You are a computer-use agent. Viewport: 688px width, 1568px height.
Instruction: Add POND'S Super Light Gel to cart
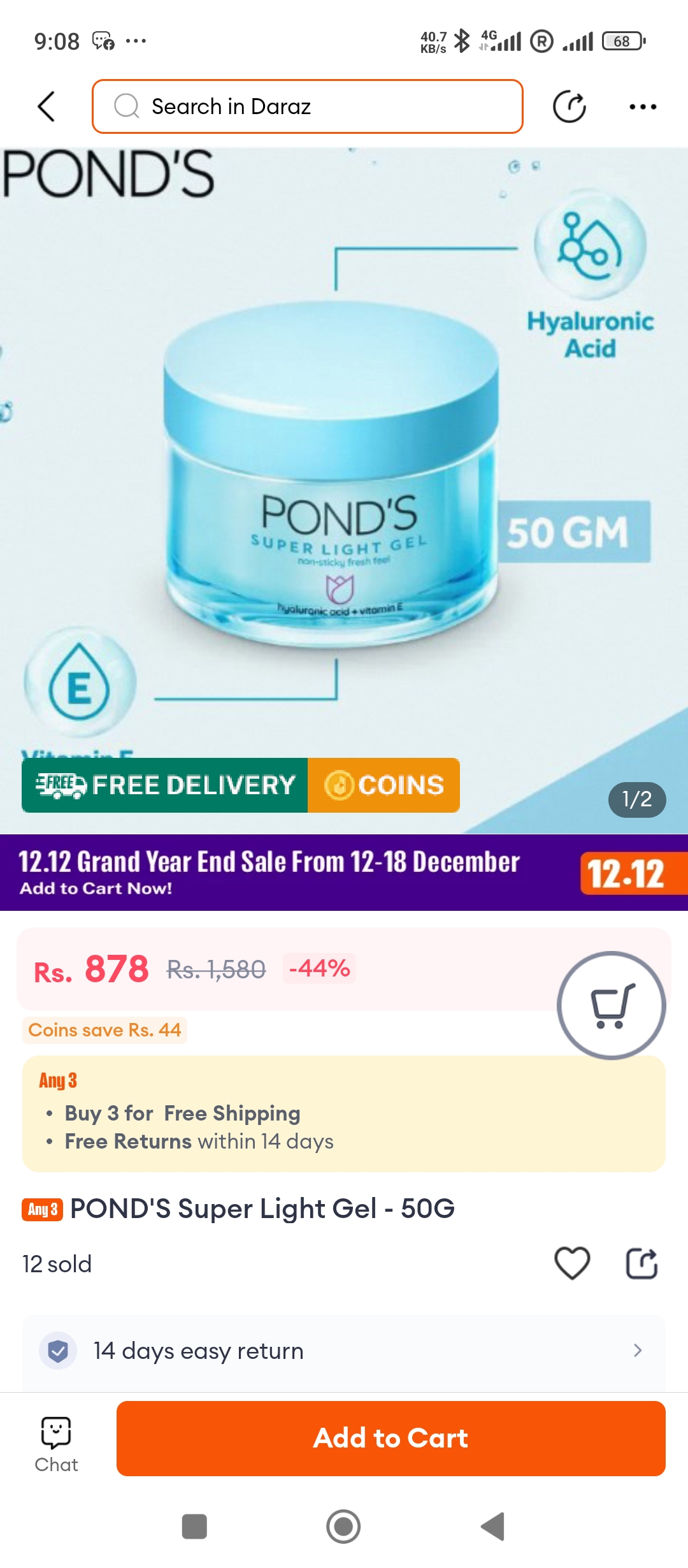(x=391, y=1438)
